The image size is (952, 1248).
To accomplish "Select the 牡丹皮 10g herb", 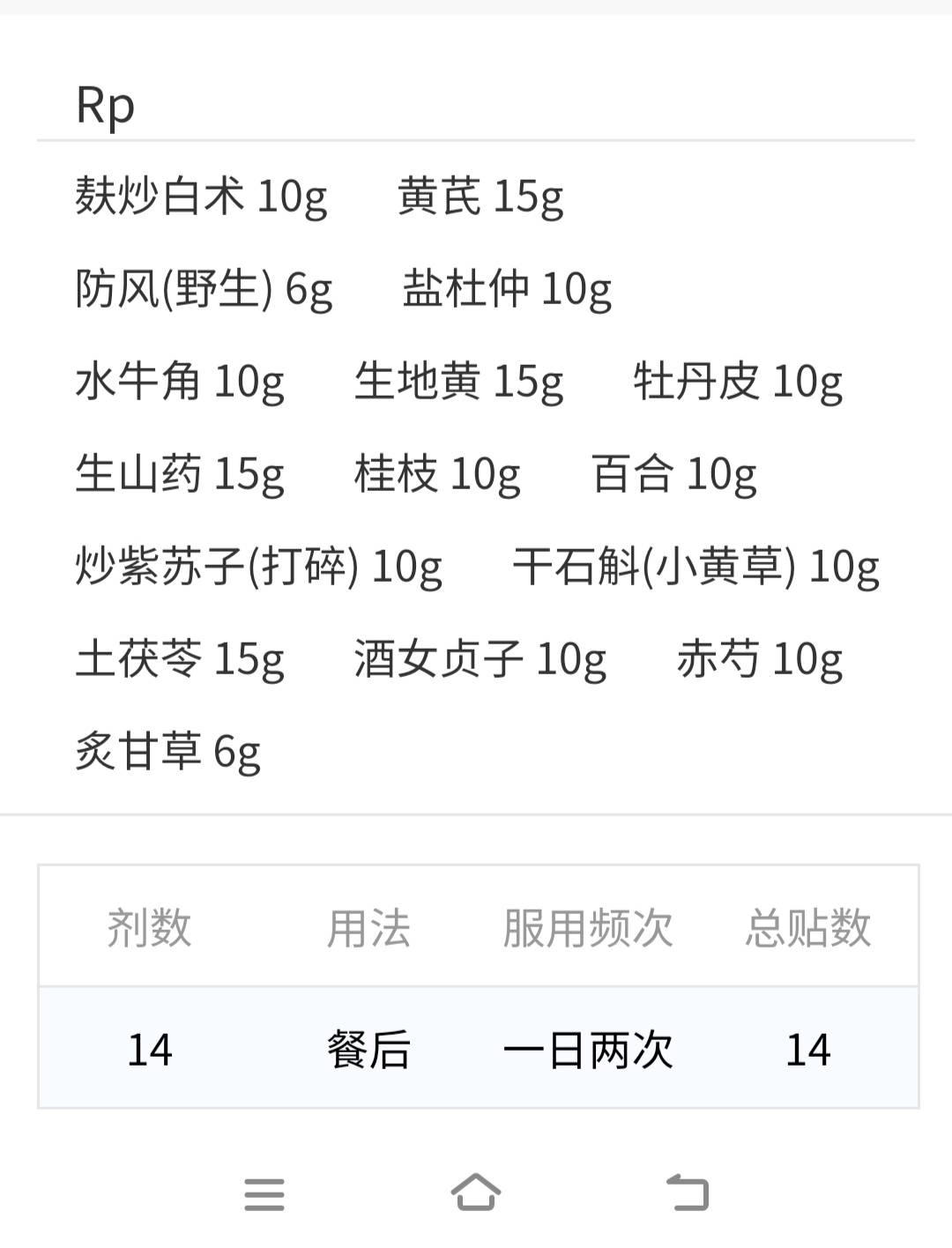I will (739, 383).
